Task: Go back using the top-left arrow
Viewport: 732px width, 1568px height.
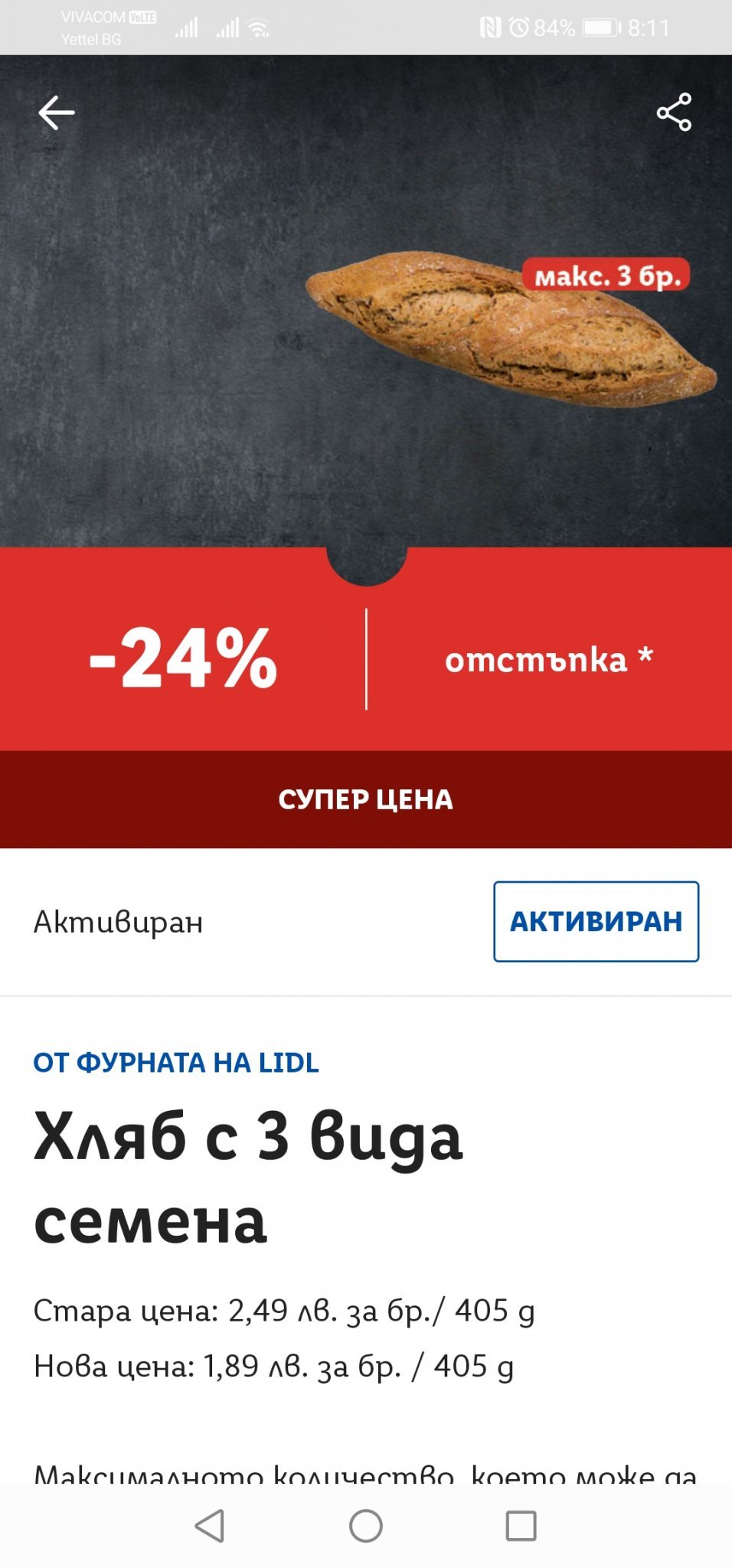Action: coord(57,113)
